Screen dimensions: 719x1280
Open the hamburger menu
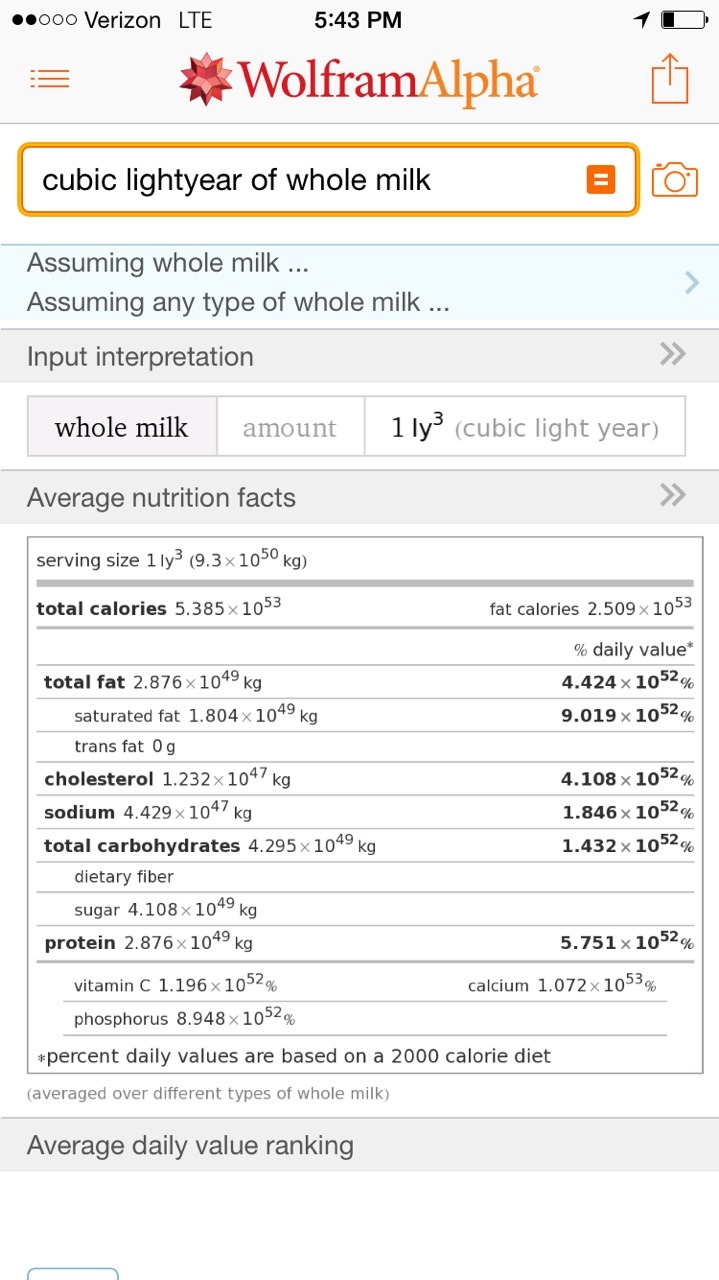coord(49,78)
